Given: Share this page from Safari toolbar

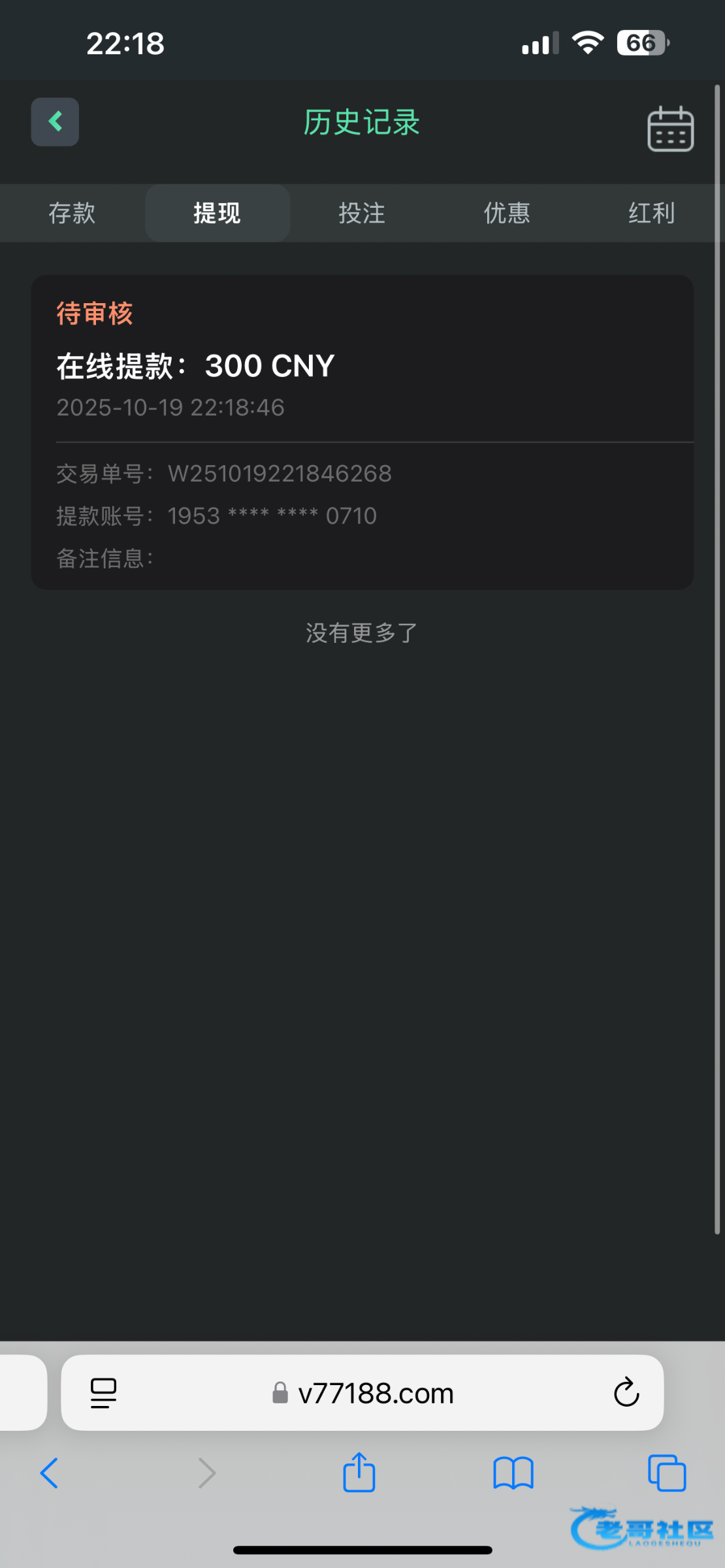Looking at the screenshot, I should pos(359,1472).
